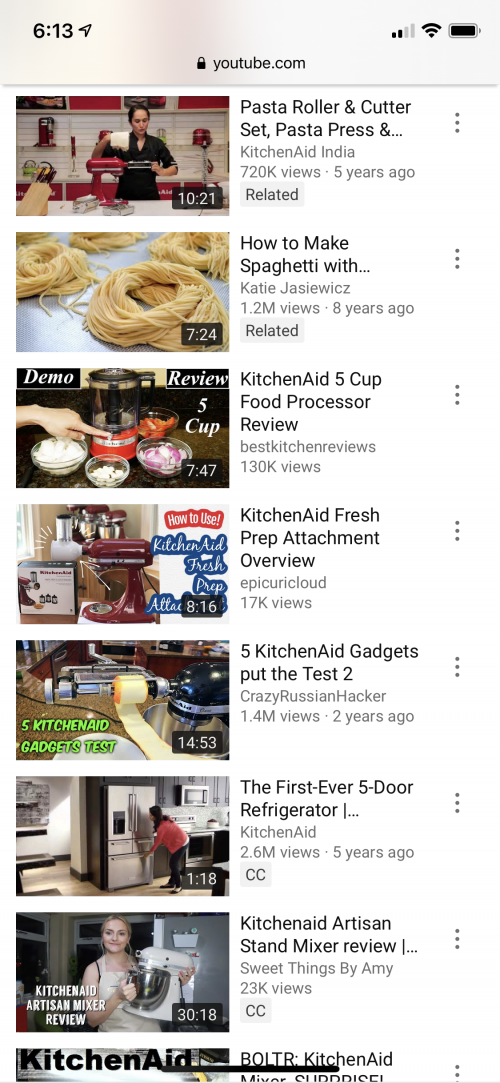Screen dimensions: 500x1083
Task: Open the Pasta Roller & Cutter Set video
Action: coord(123,156)
